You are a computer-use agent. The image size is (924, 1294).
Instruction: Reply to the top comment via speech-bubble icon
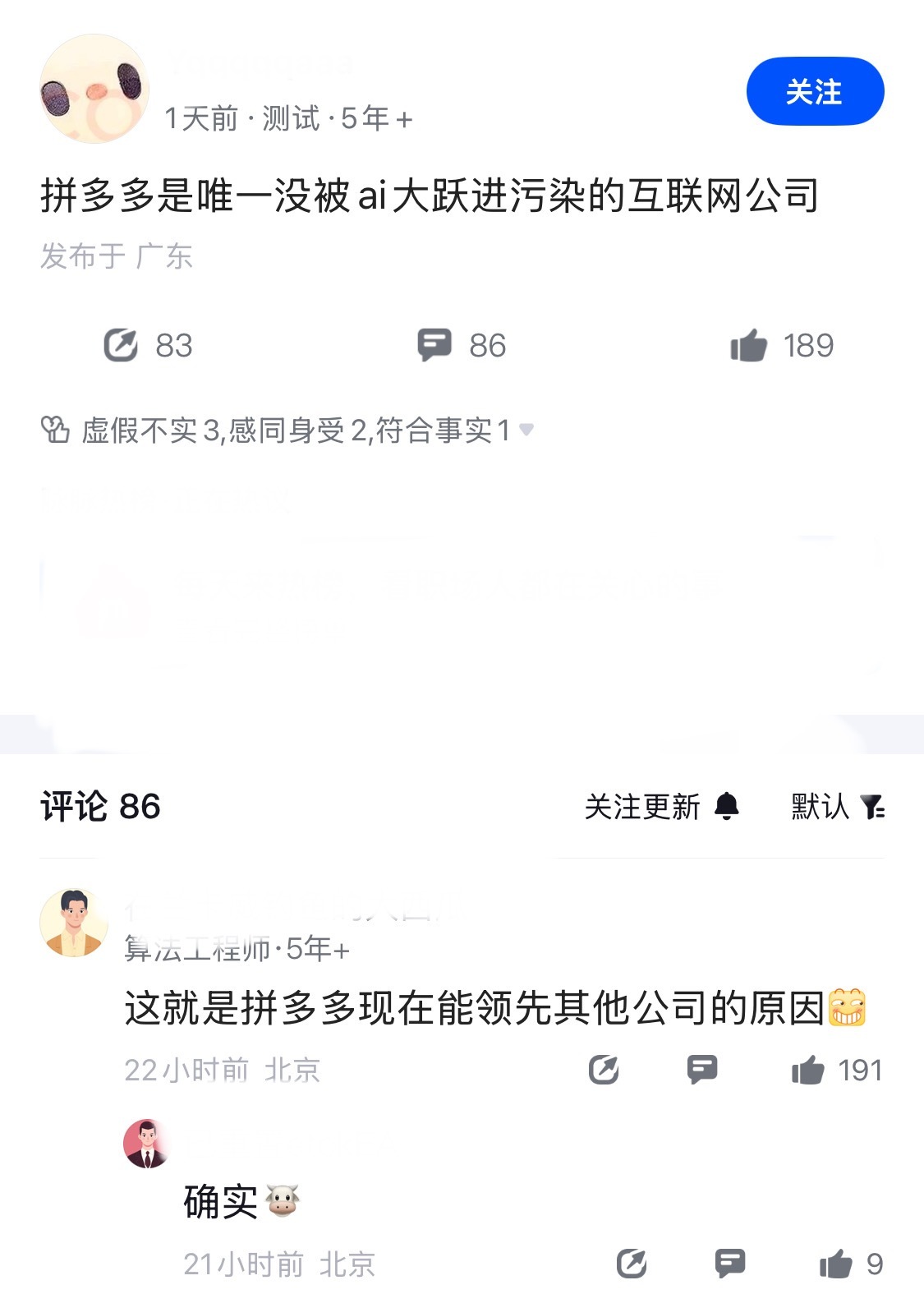(x=702, y=1071)
